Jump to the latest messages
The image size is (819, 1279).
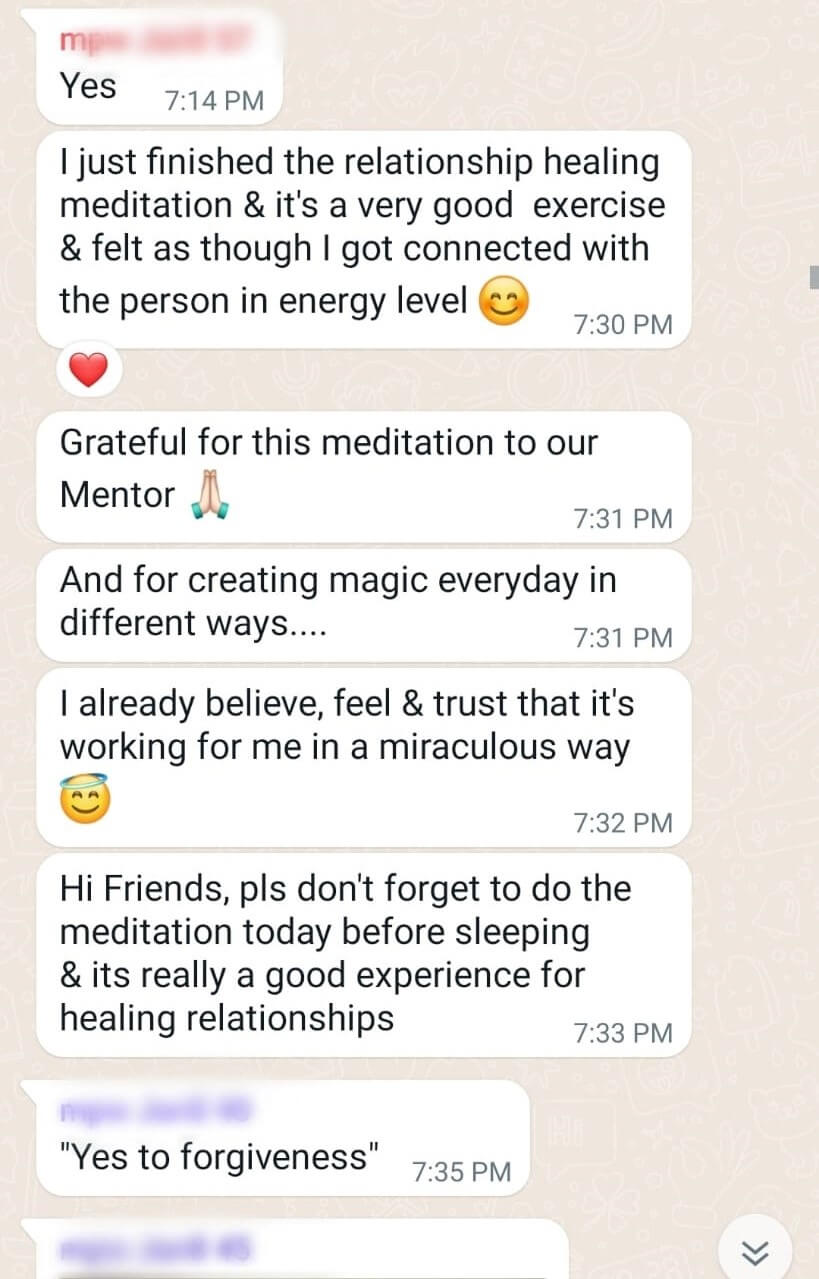756,1251
